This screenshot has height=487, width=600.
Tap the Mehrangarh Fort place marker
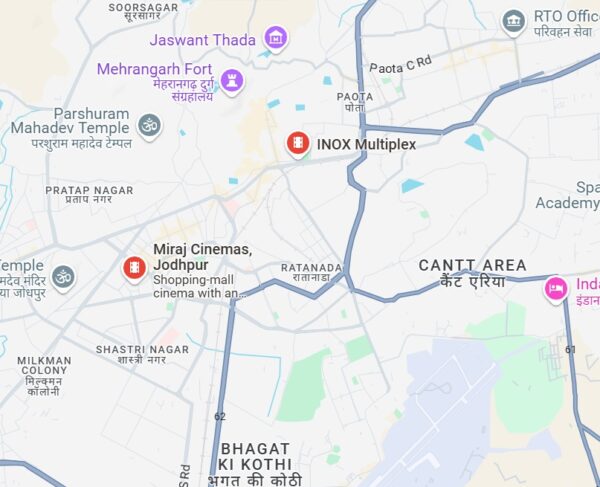pos(232,79)
